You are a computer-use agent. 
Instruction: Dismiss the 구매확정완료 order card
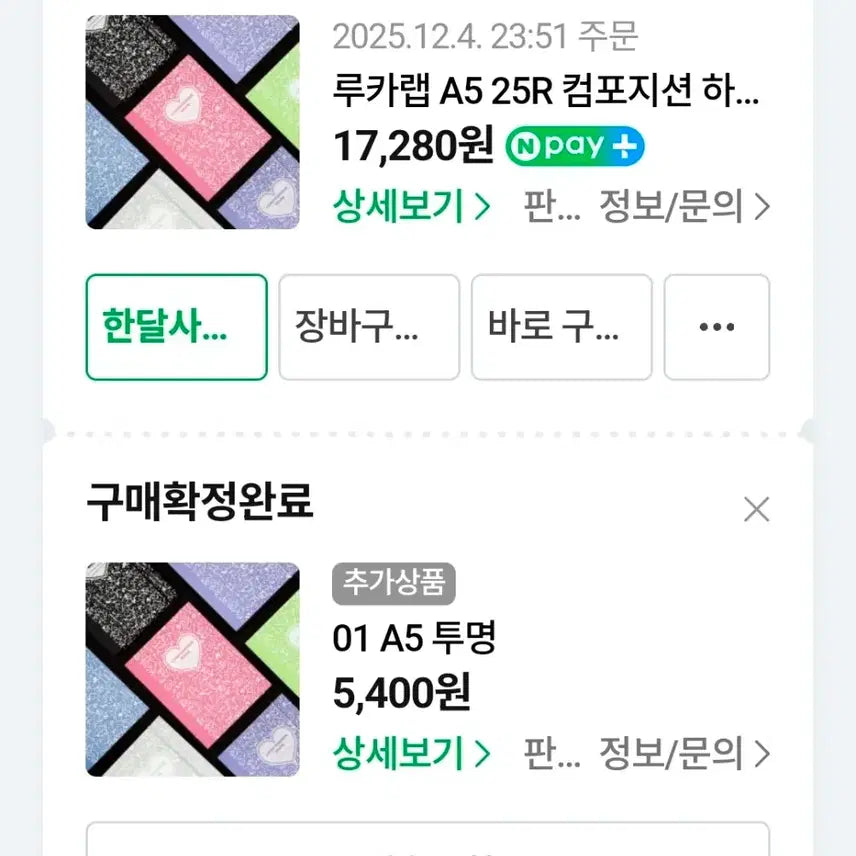757,509
